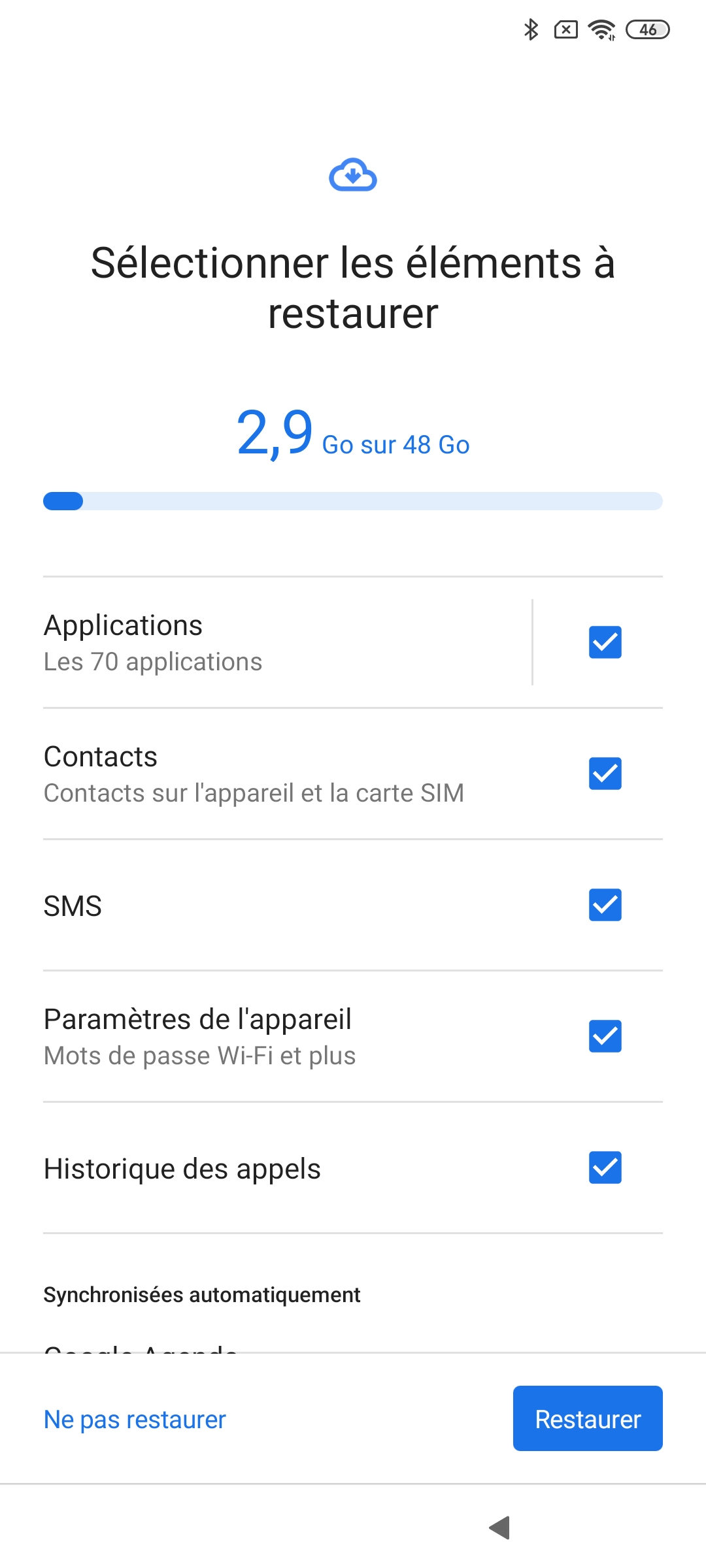Image resolution: width=706 pixels, height=1568 pixels.
Task: Deselect SMS from the restore
Action: tap(605, 906)
